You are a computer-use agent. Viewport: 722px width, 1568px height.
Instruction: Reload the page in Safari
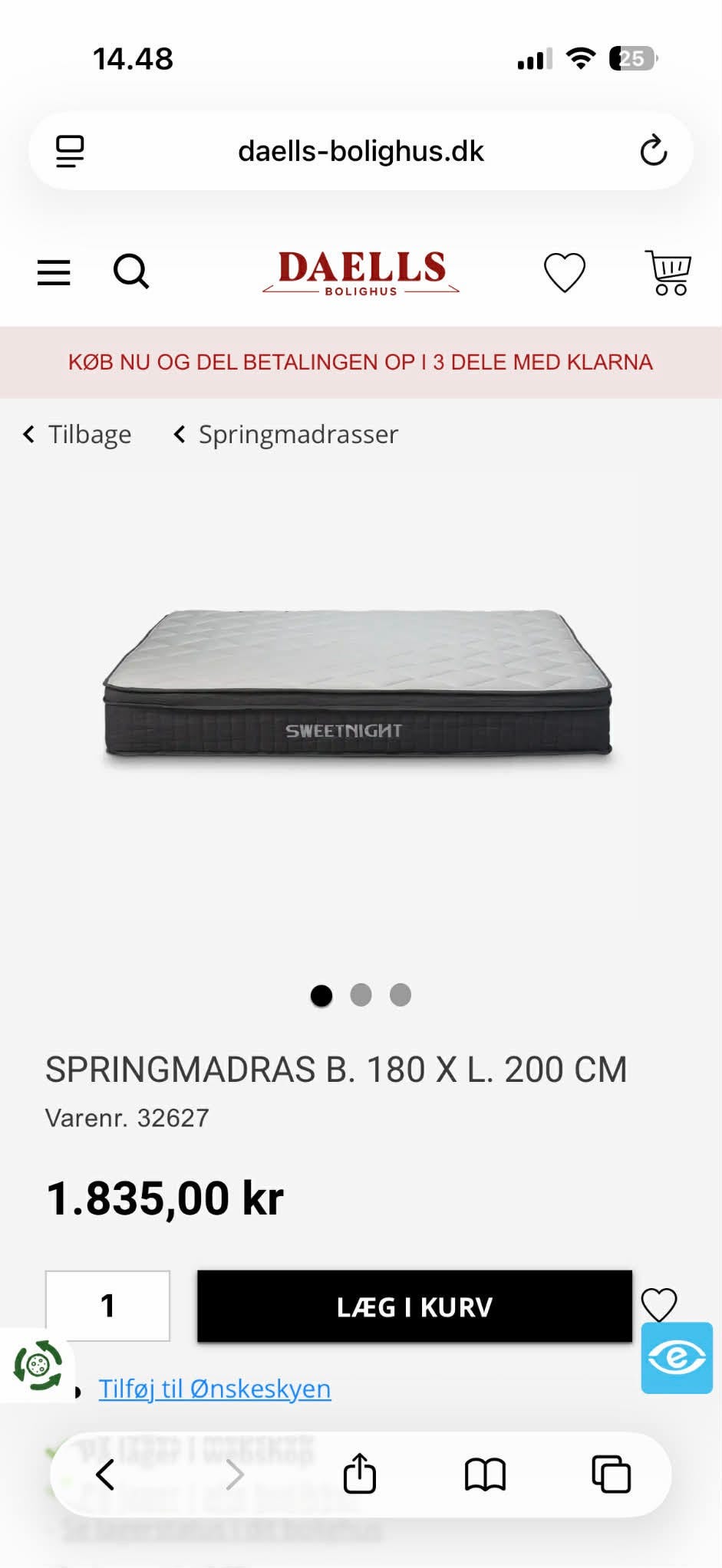(654, 151)
